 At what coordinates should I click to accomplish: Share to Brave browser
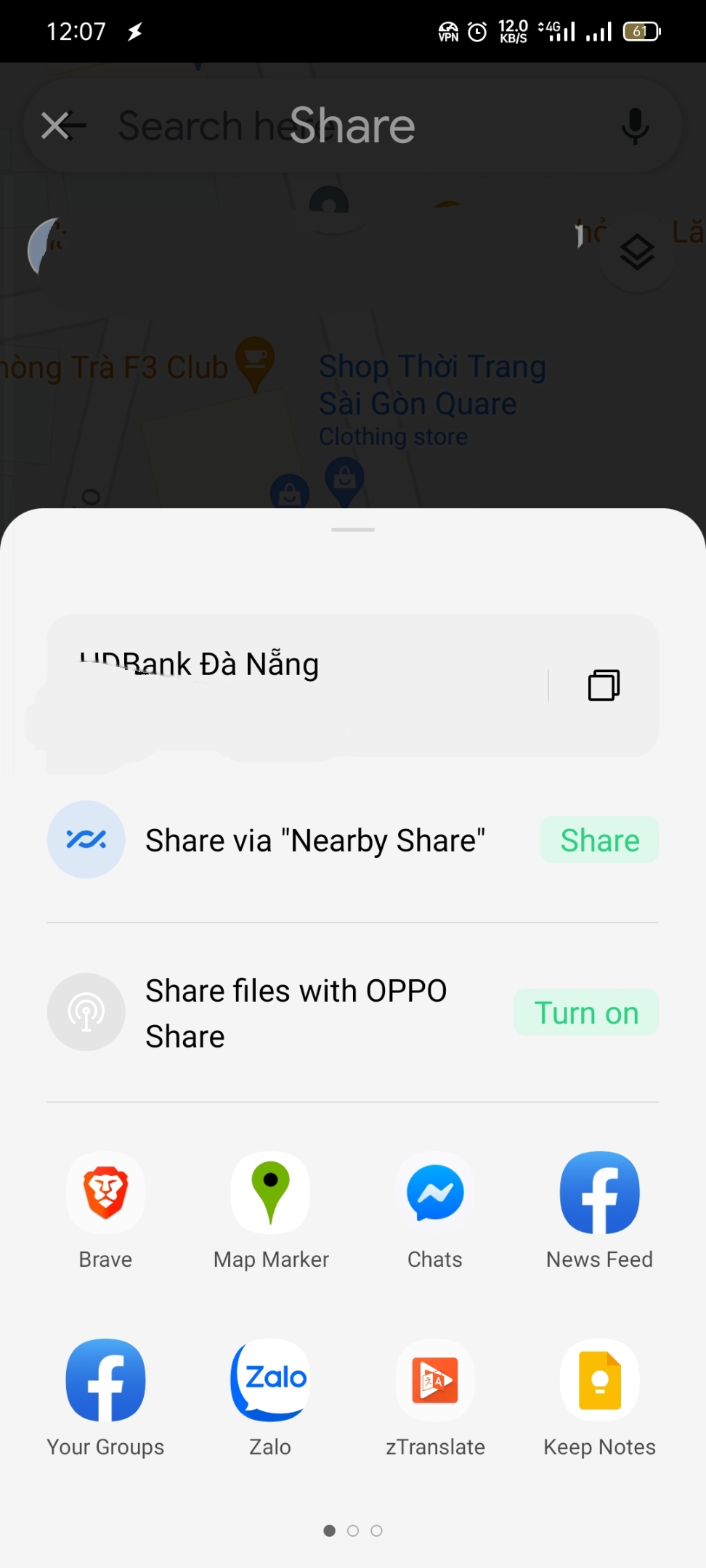106,1194
